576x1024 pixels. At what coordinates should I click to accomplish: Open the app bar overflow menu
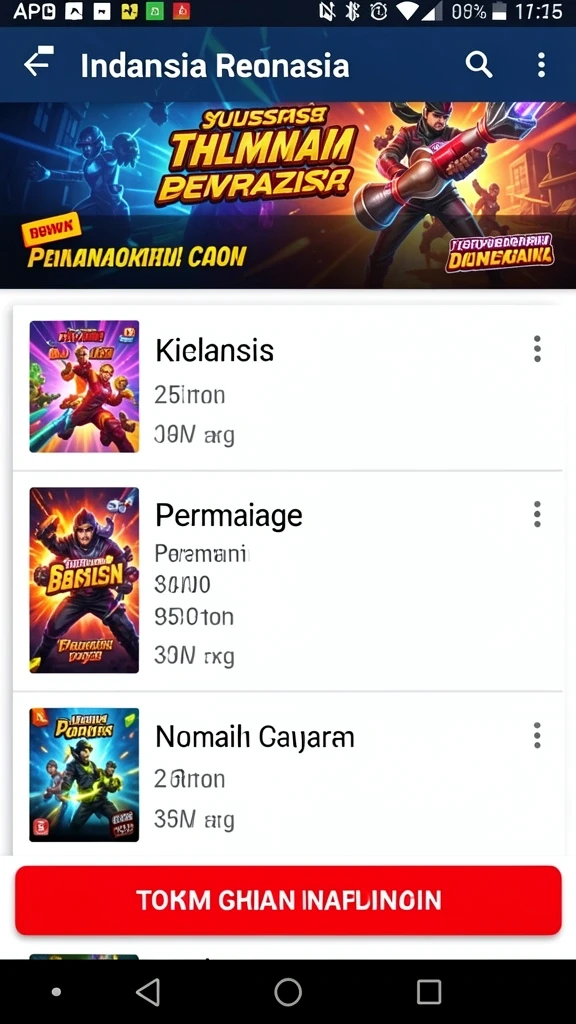(541, 65)
